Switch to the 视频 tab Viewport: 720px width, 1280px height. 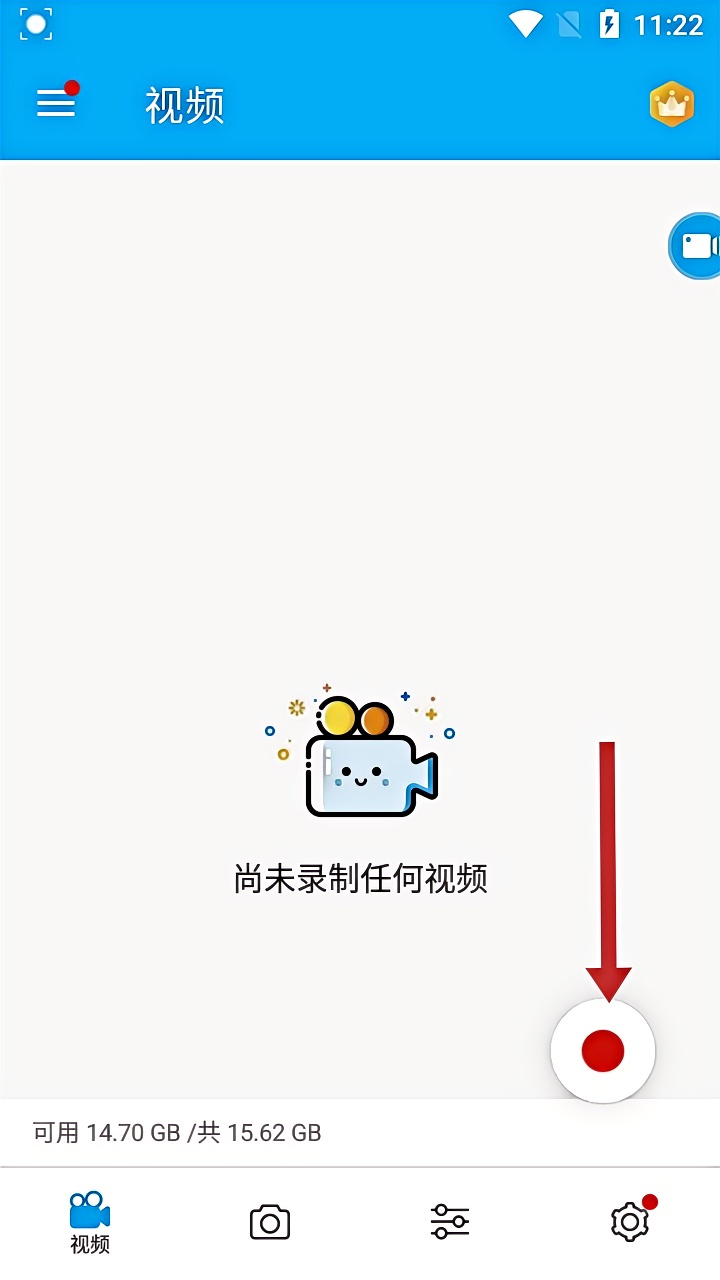coord(90,1222)
